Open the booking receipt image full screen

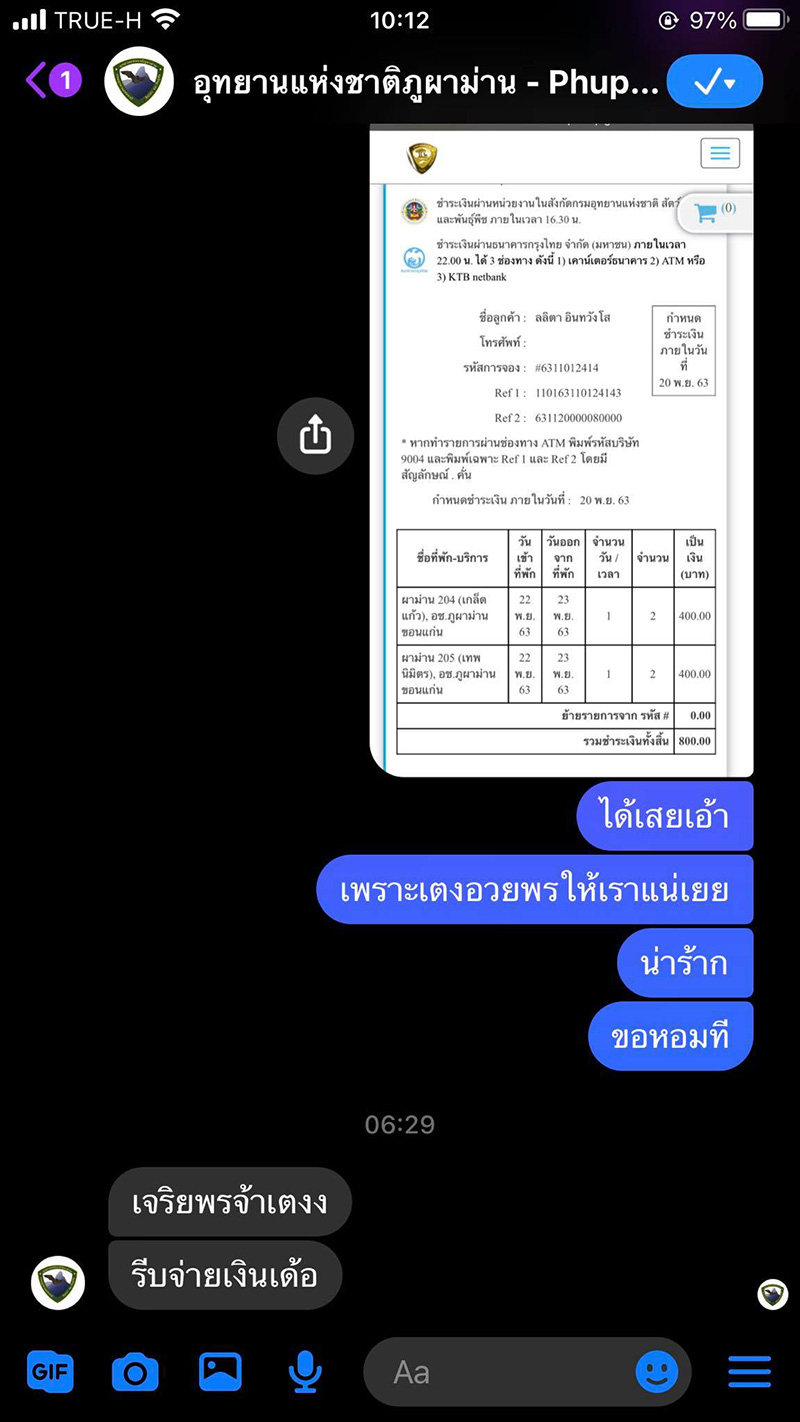(561, 450)
